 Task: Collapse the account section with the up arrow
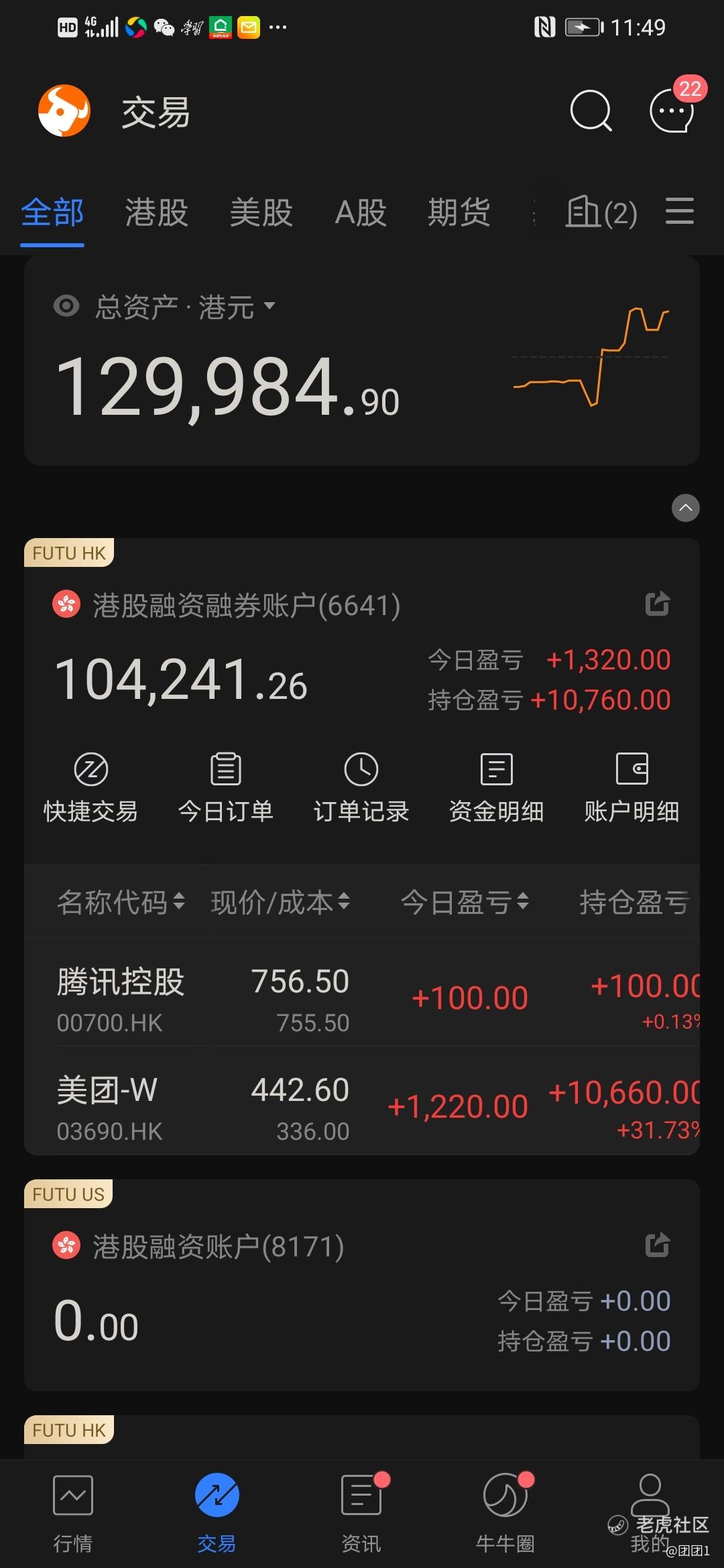tap(685, 508)
